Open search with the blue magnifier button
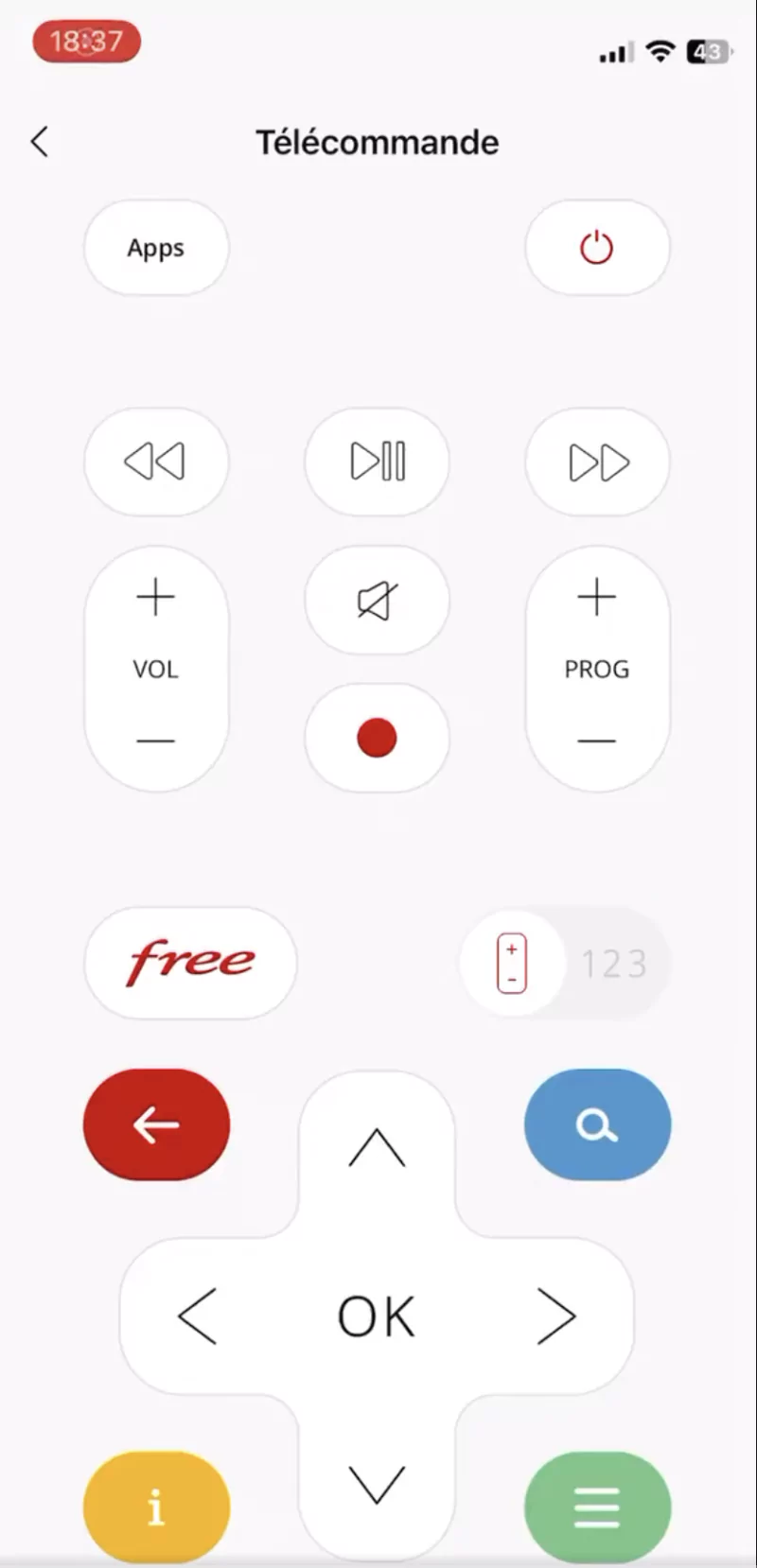757x1568 pixels. point(597,1124)
